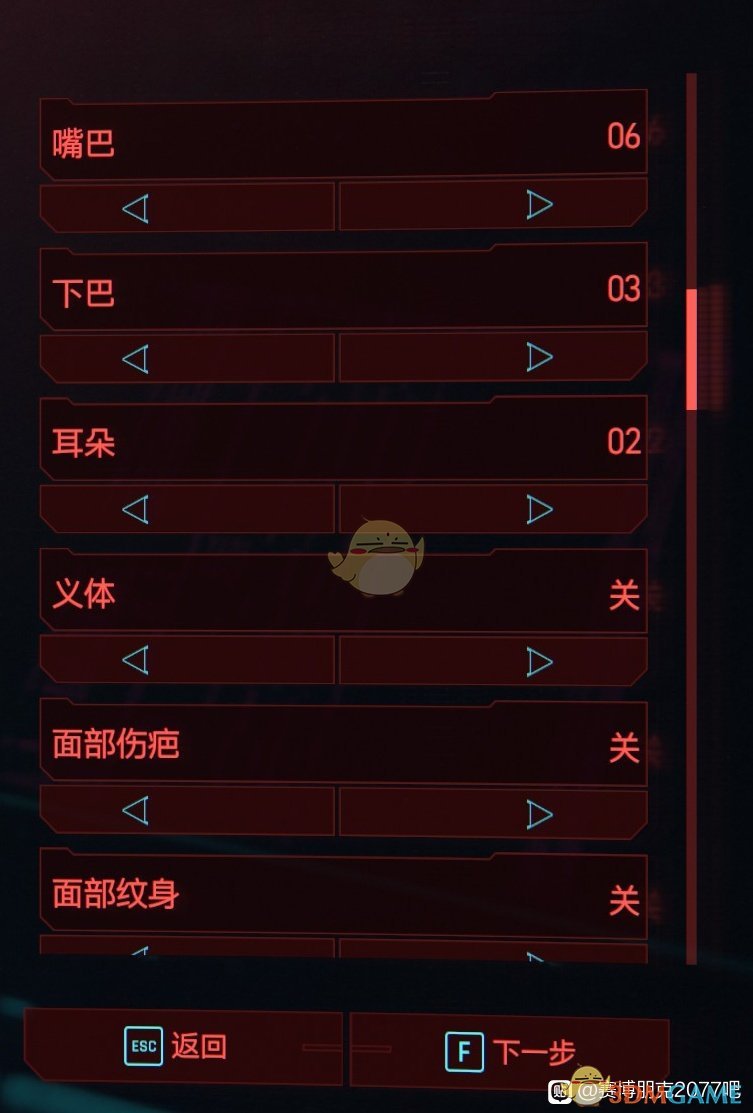Cycle 义体 option backward
The width and height of the screenshot is (753, 1113).
tap(135, 660)
